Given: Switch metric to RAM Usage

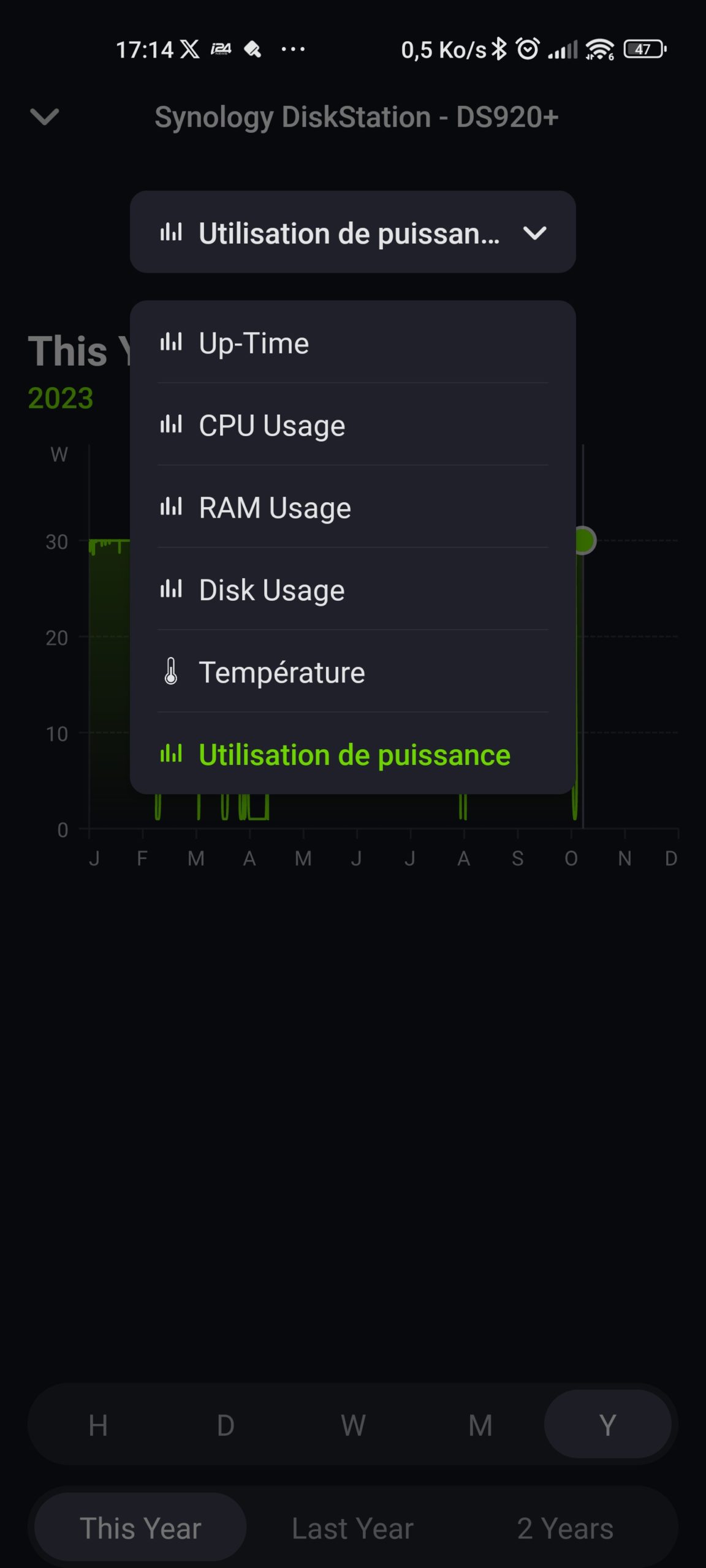Looking at the screenshot, I should point(352,507).
